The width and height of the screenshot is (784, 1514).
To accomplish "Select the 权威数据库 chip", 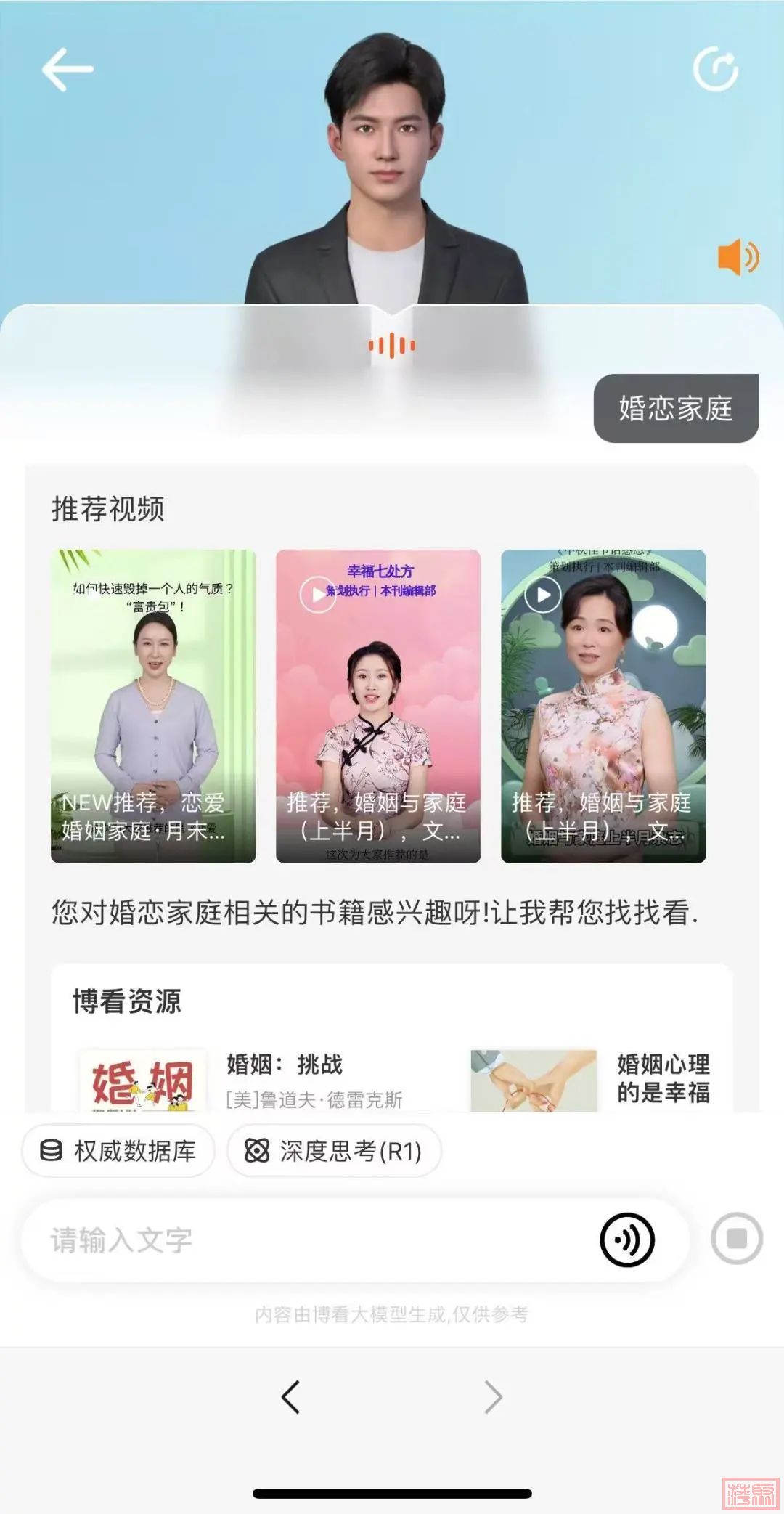I will [x=118, y=1151].
